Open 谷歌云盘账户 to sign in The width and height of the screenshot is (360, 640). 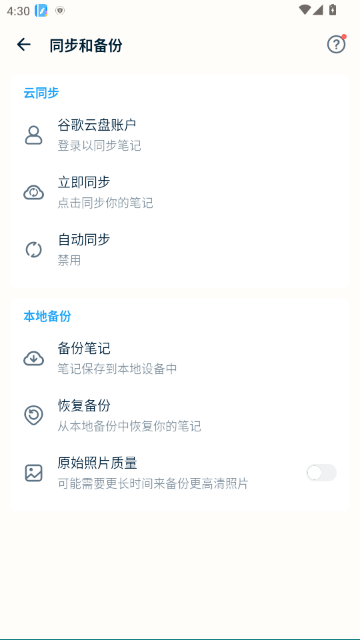[180, 135]
